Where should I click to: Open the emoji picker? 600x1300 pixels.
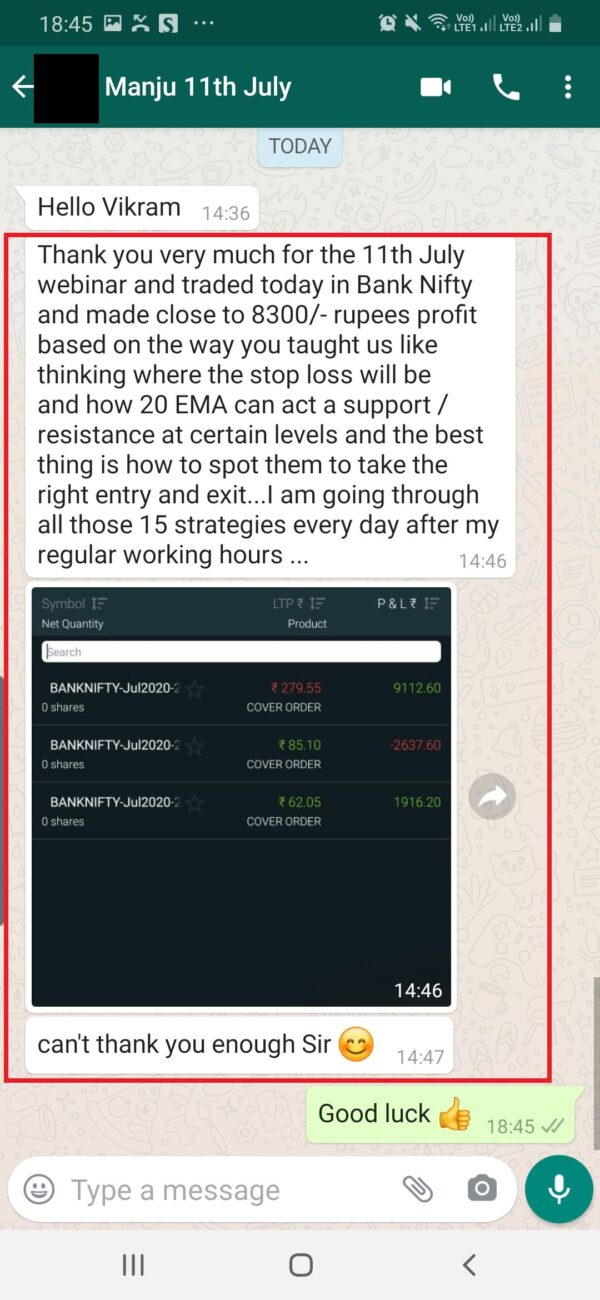point(39,1189)
